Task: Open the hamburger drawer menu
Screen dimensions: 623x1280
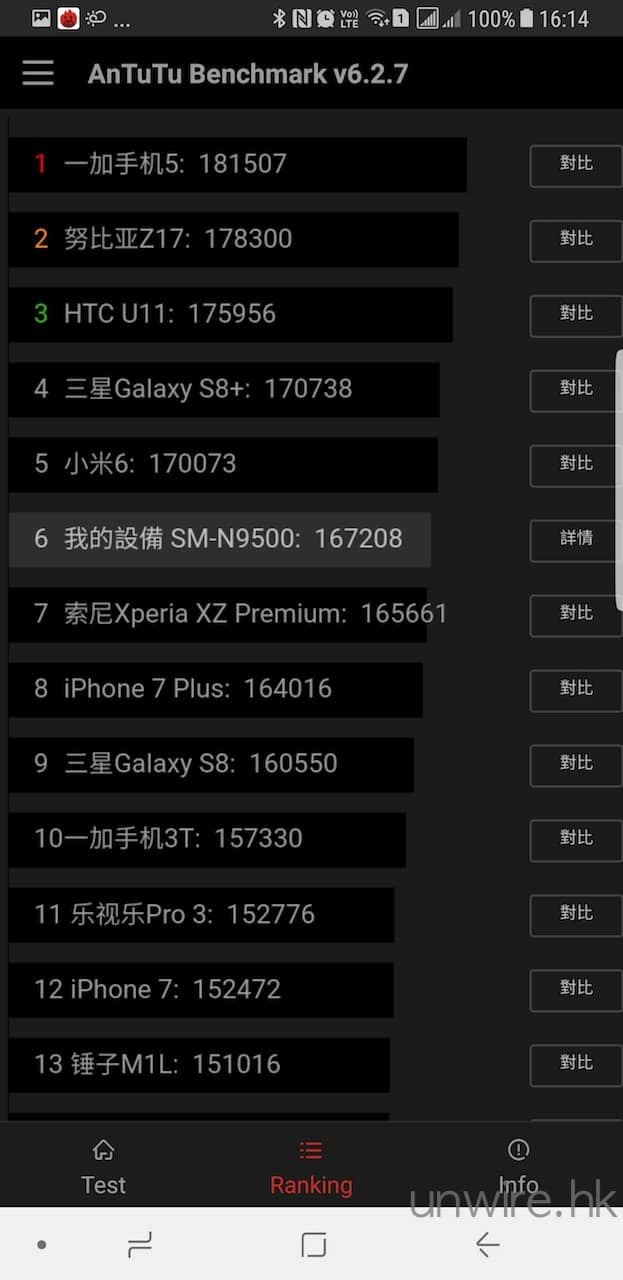Action: (x=38, y=73)
